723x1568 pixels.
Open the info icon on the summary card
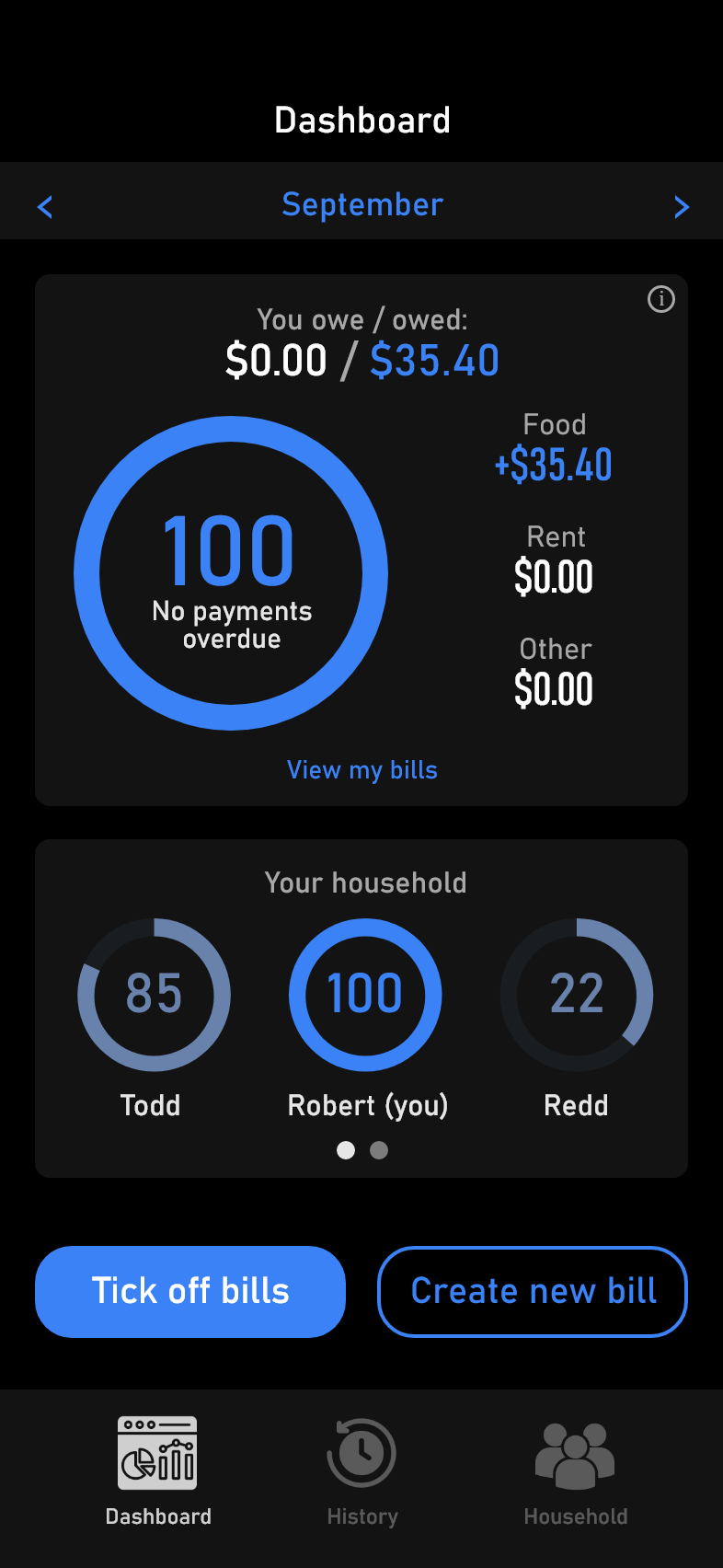[660, 299]
